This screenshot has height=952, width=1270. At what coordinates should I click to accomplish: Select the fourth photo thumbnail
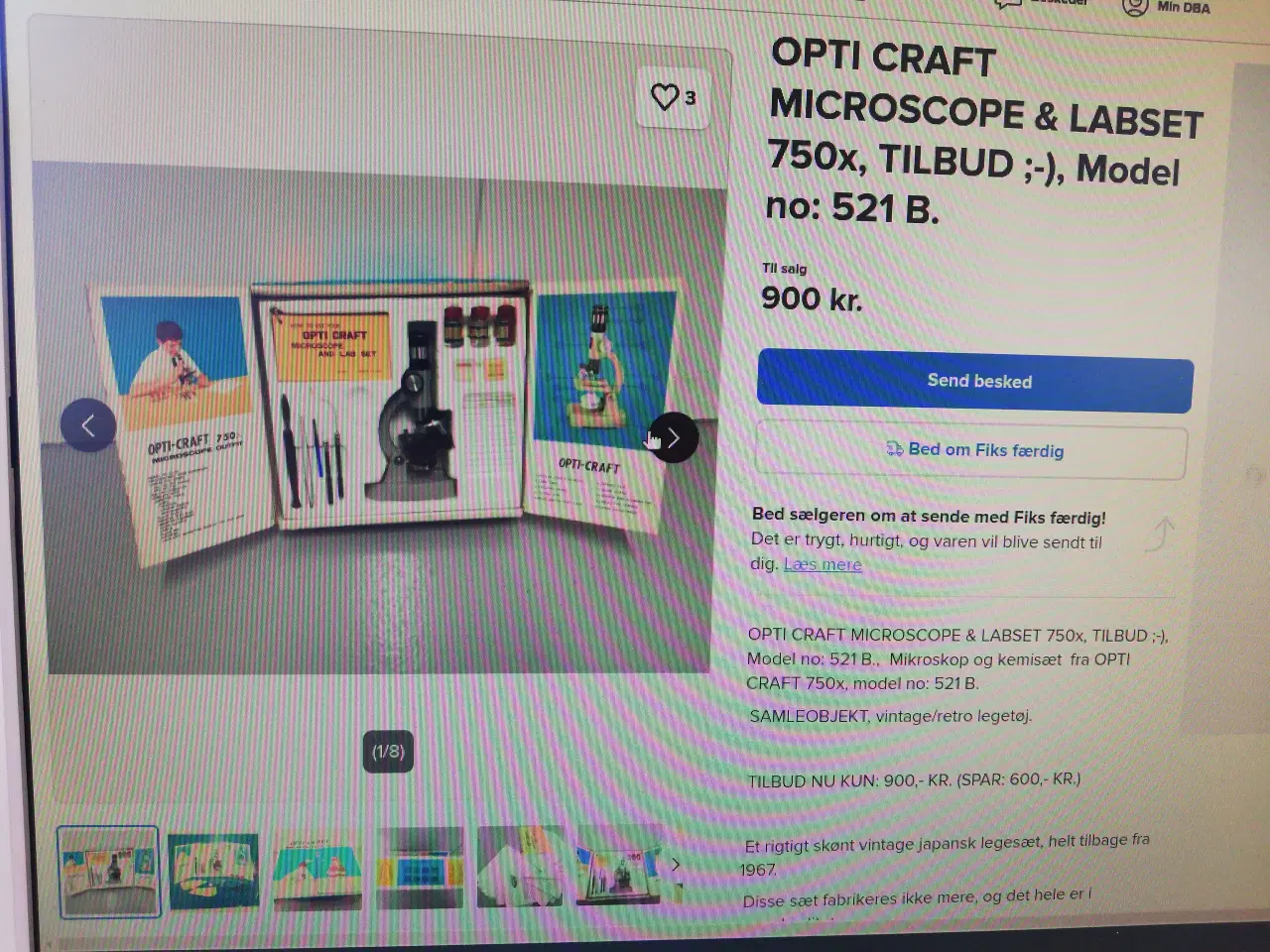420,869
